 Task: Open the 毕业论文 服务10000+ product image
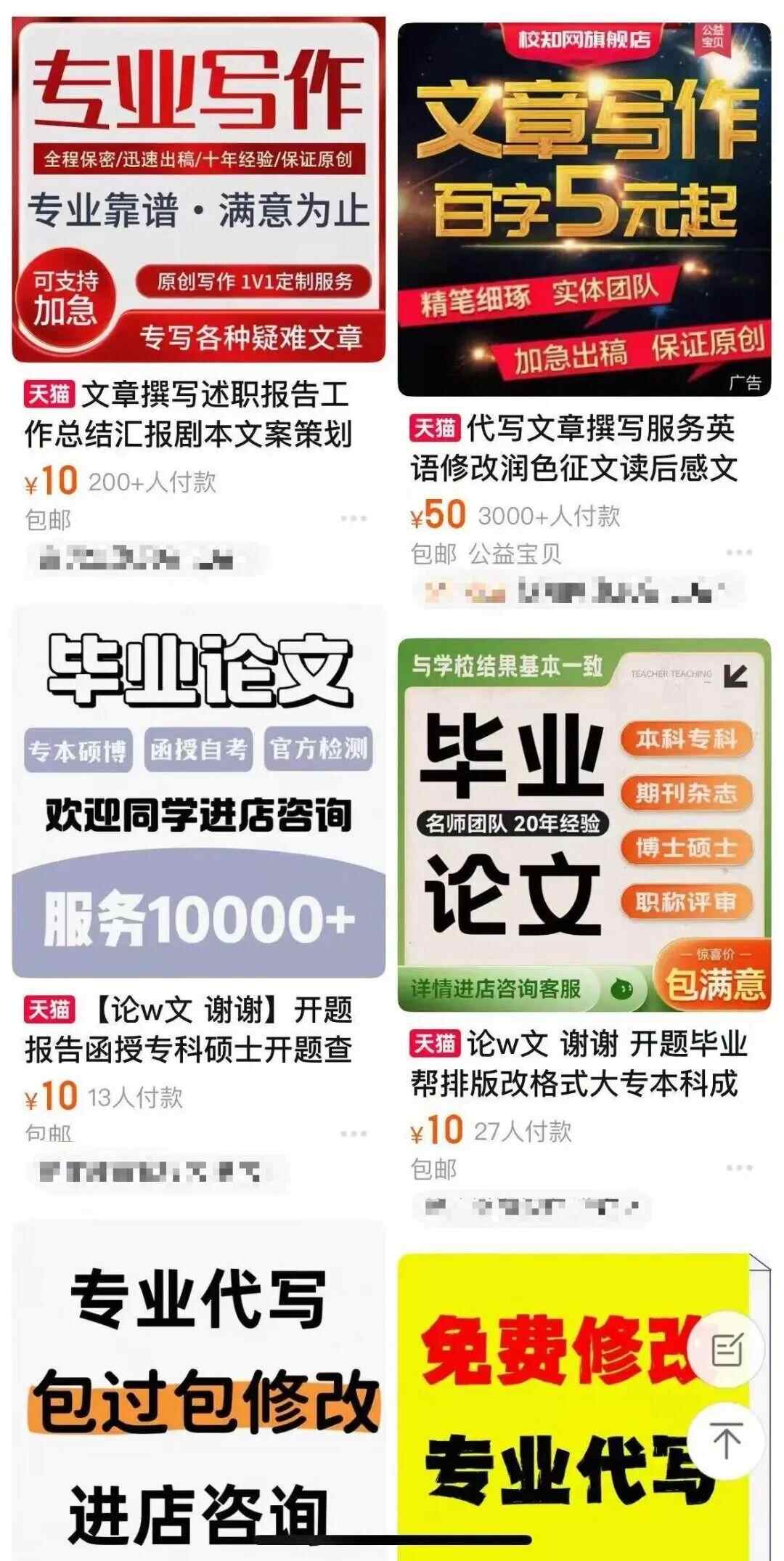pyautogui.click(x=198, y=792)
